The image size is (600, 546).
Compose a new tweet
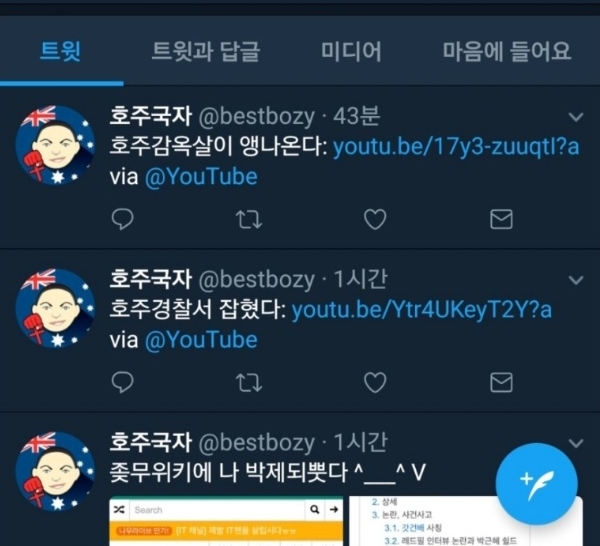coord(536,483)
